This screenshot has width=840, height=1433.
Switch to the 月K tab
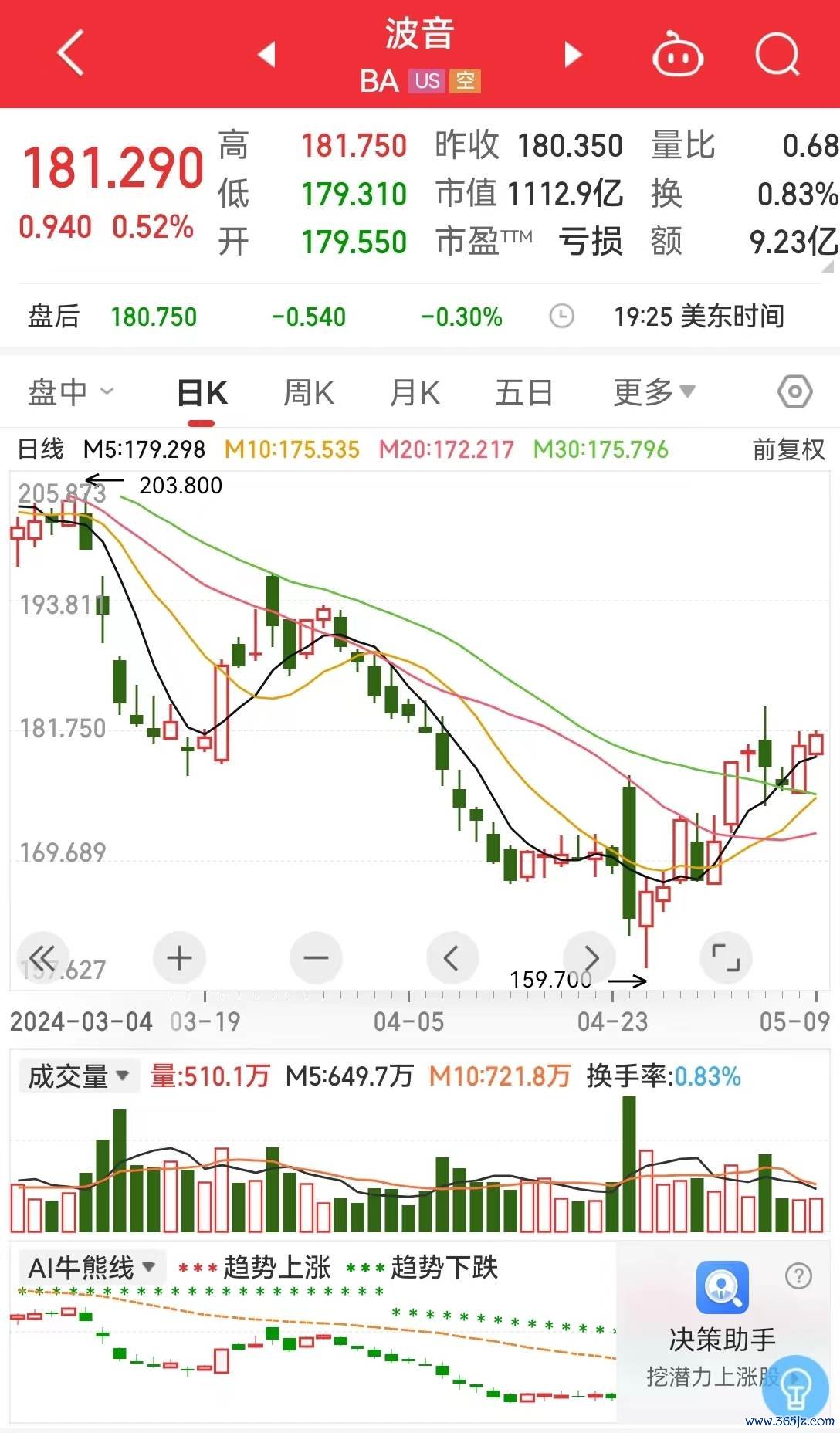pos(415,393)
